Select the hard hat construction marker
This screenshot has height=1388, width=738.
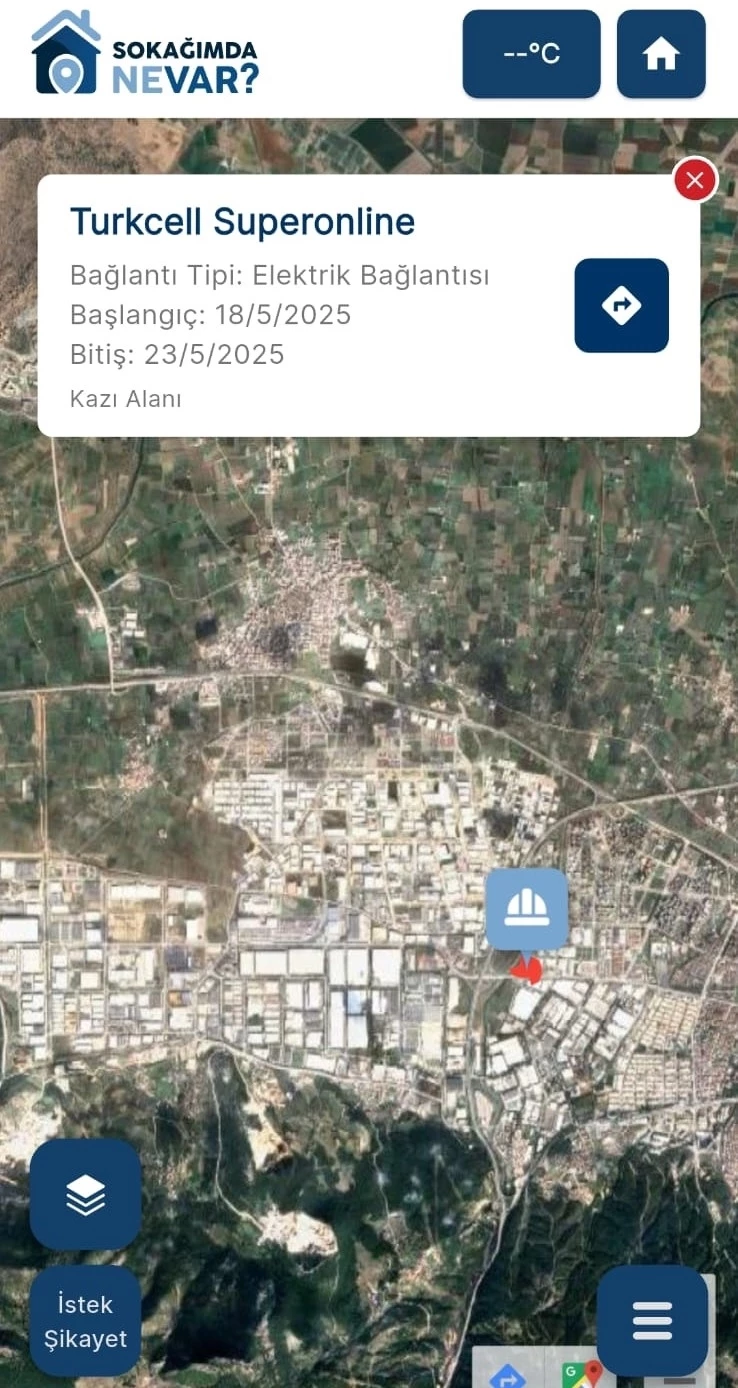coord(527,908)
